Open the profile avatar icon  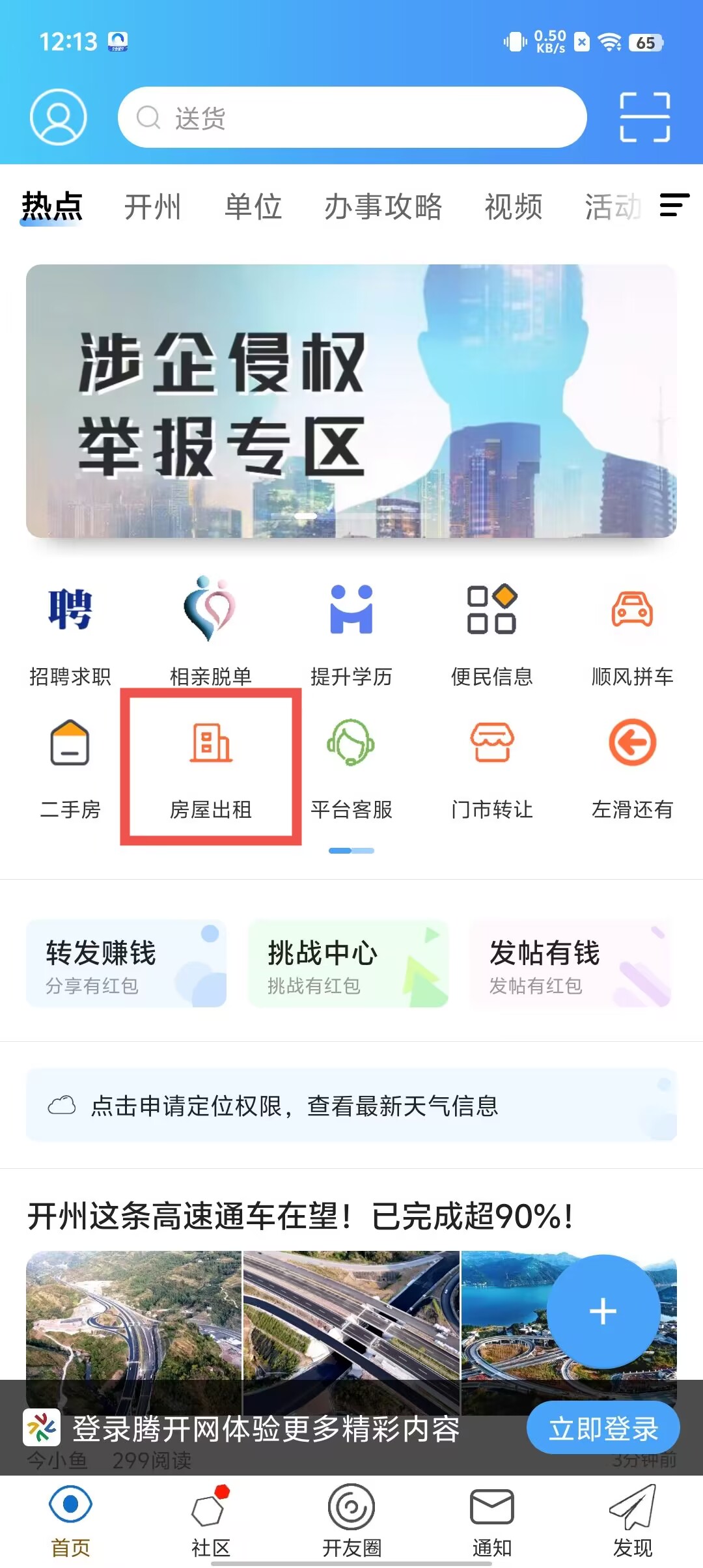coord(58,117)
